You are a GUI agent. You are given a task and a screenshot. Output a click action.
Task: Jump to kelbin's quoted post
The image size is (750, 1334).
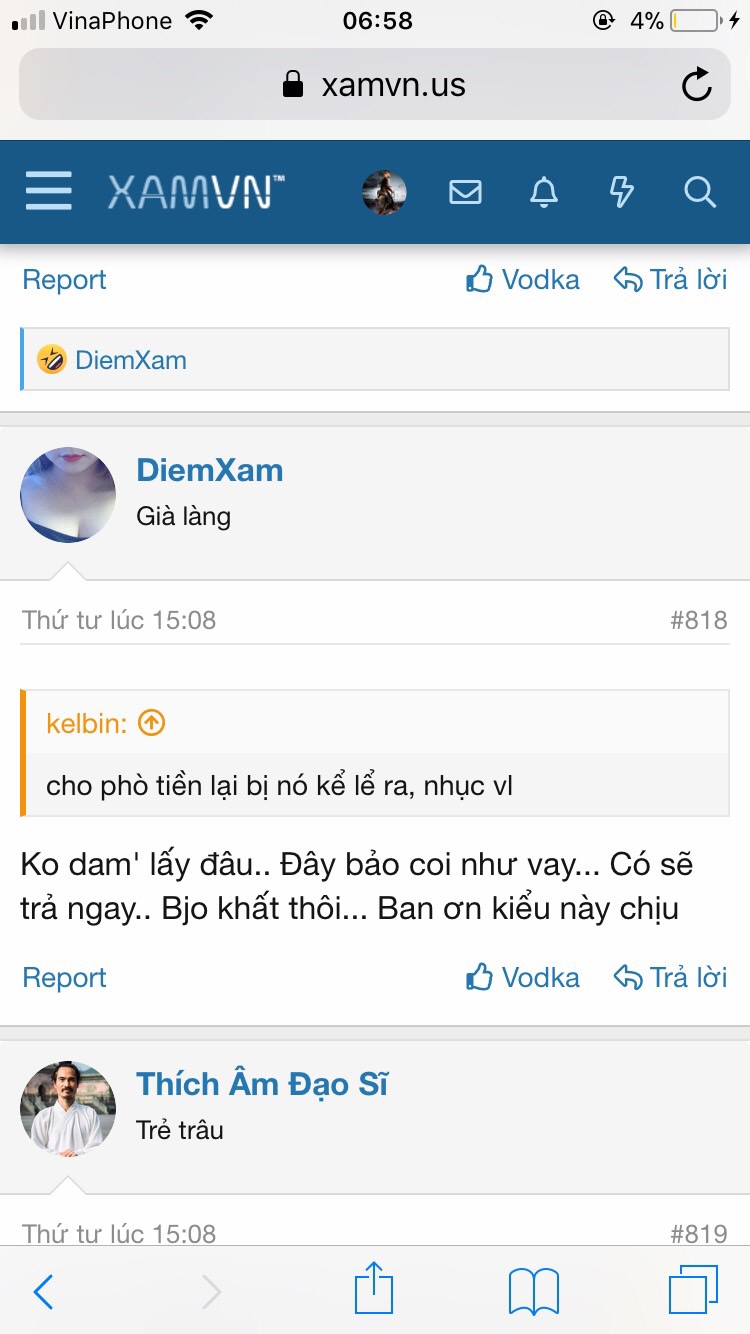tap(151, 722)
